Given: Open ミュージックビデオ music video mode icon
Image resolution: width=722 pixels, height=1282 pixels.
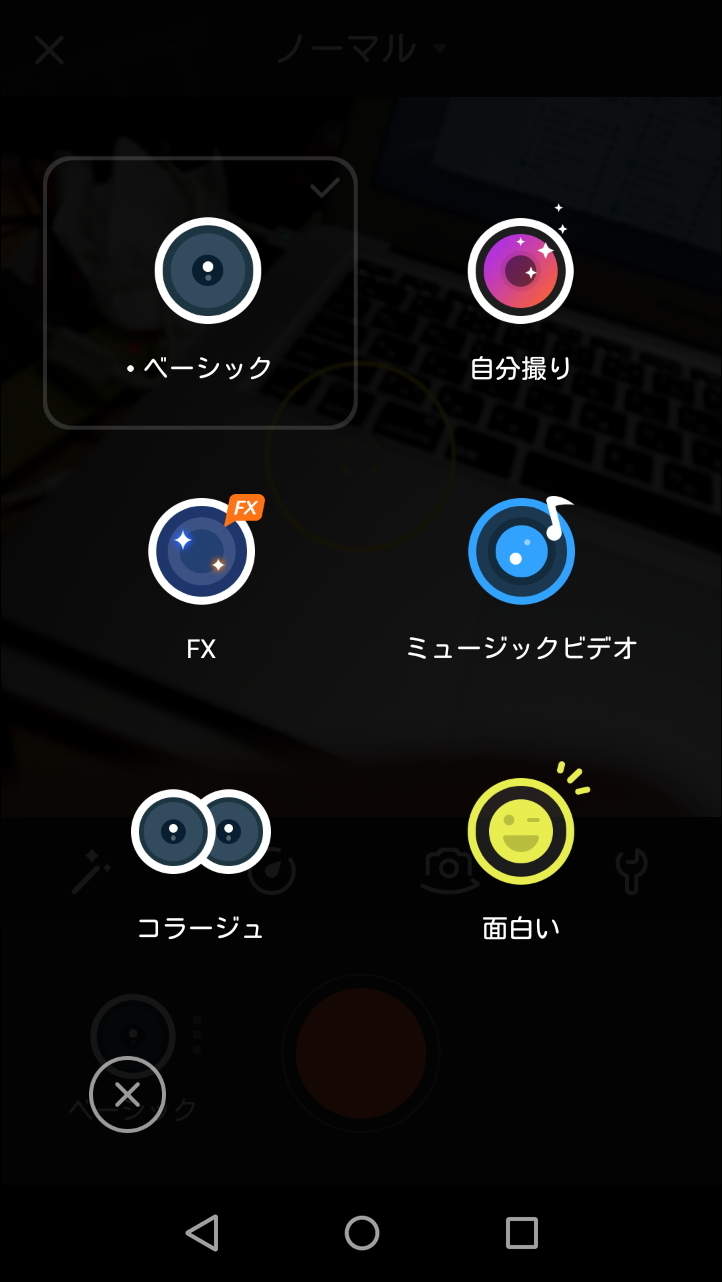Looking at the screenshot, I should (521, 549).
